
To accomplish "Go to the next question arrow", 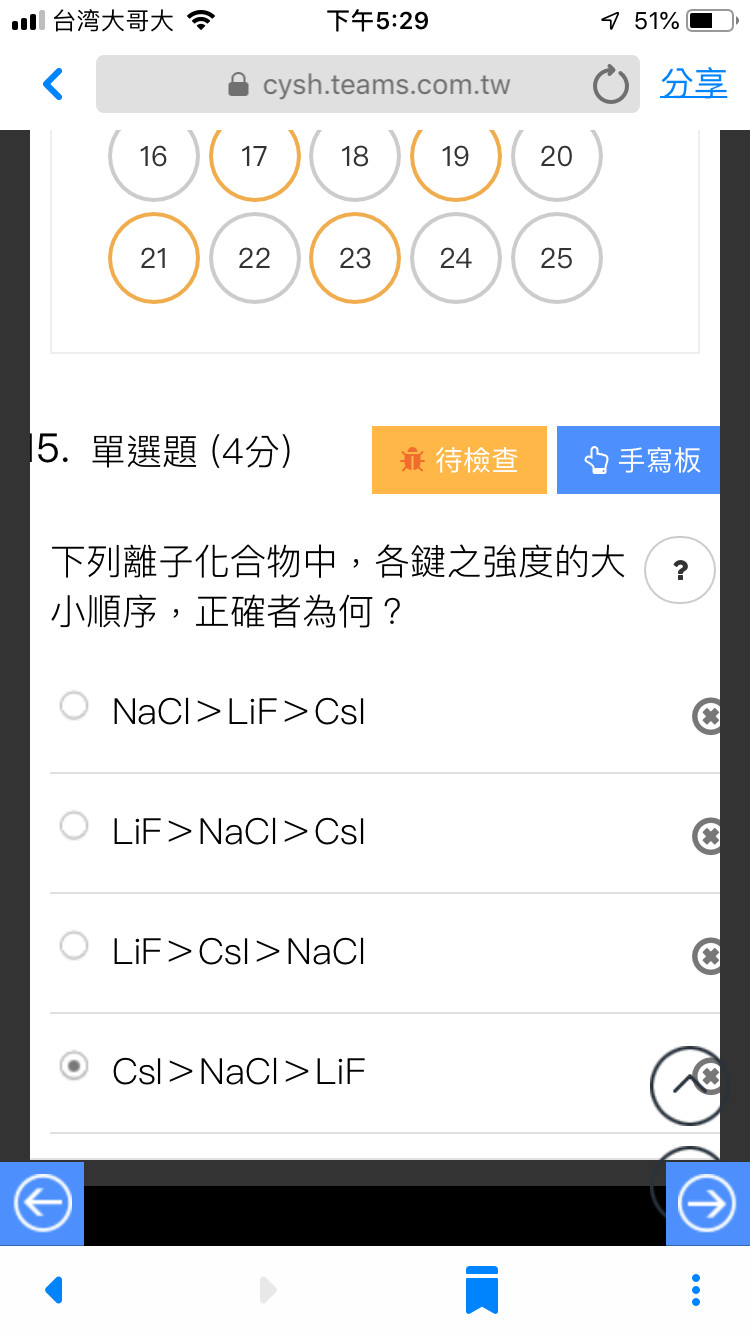I will tap(707, 1204).
